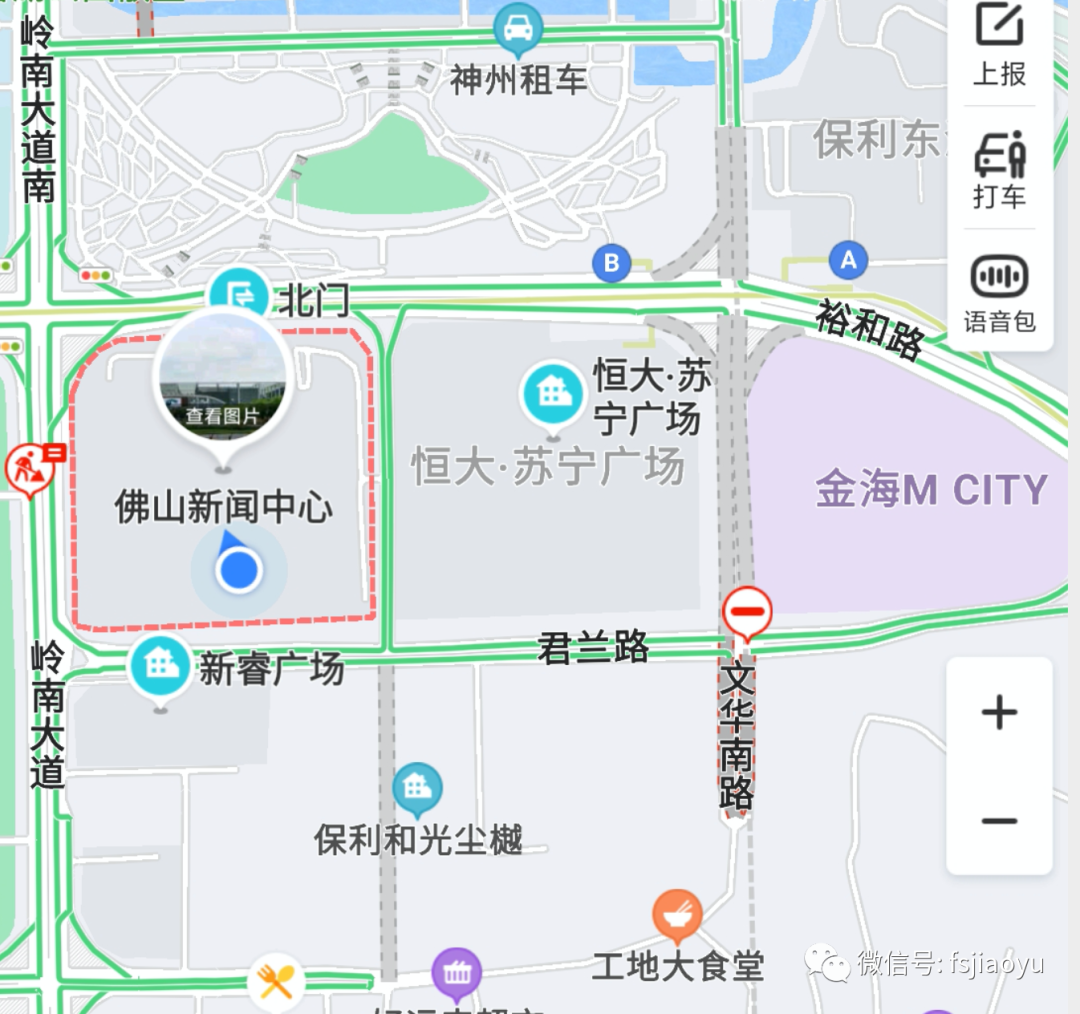
Task: Select the 神州租车 car rental marker
Action: (x=518, y=29)
